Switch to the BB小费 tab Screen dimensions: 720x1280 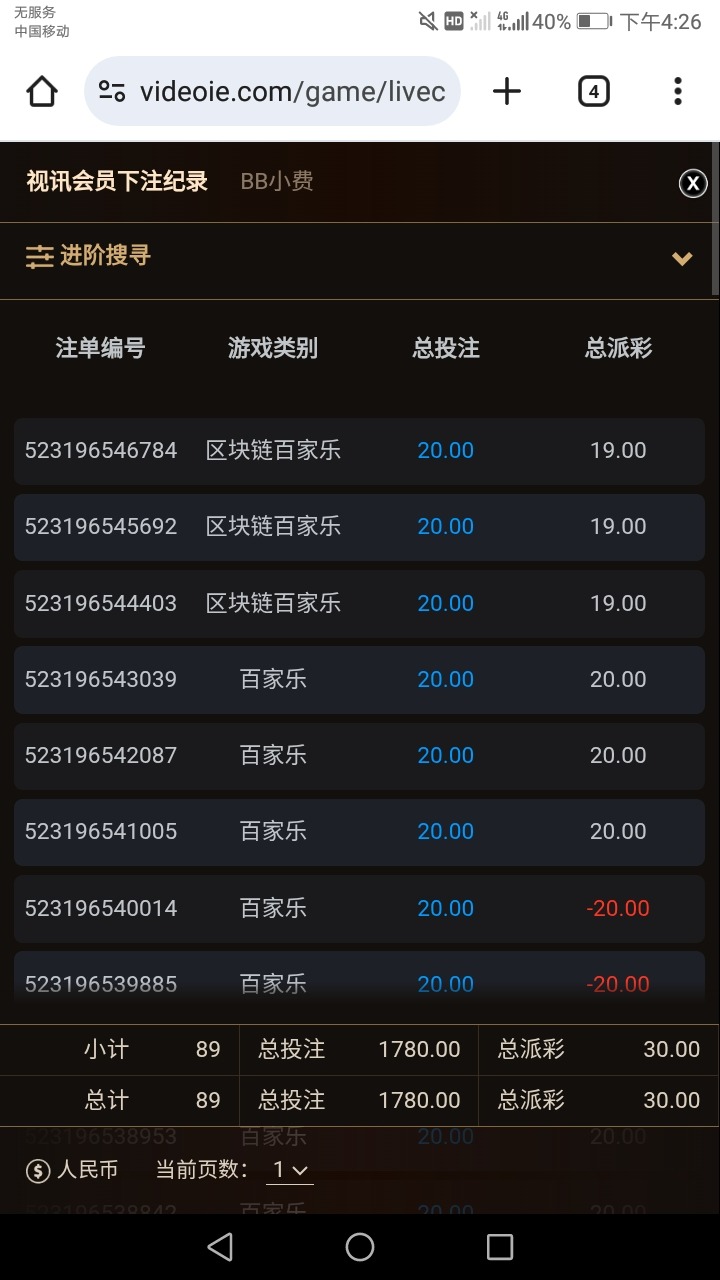click(276, 183)
